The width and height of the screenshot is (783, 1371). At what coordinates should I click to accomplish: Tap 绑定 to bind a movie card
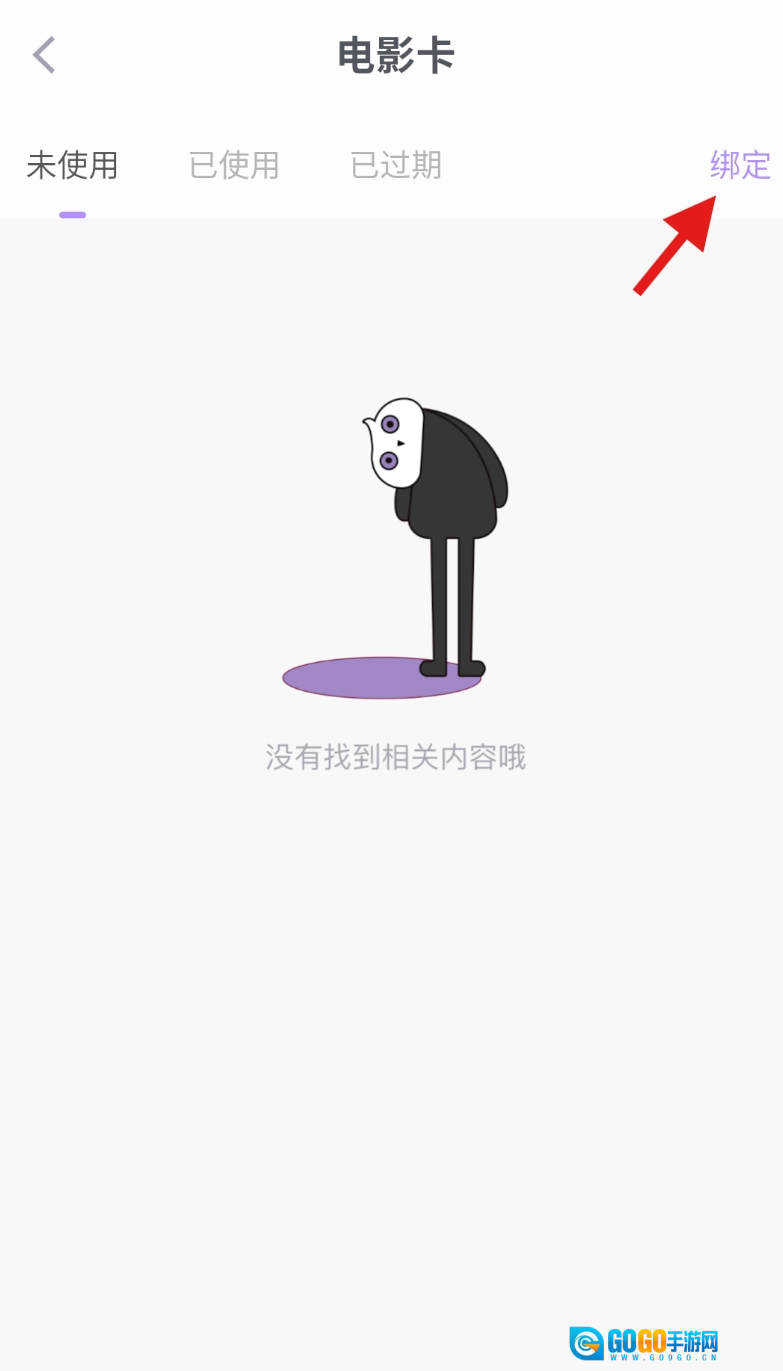click(x=740, y=166)
